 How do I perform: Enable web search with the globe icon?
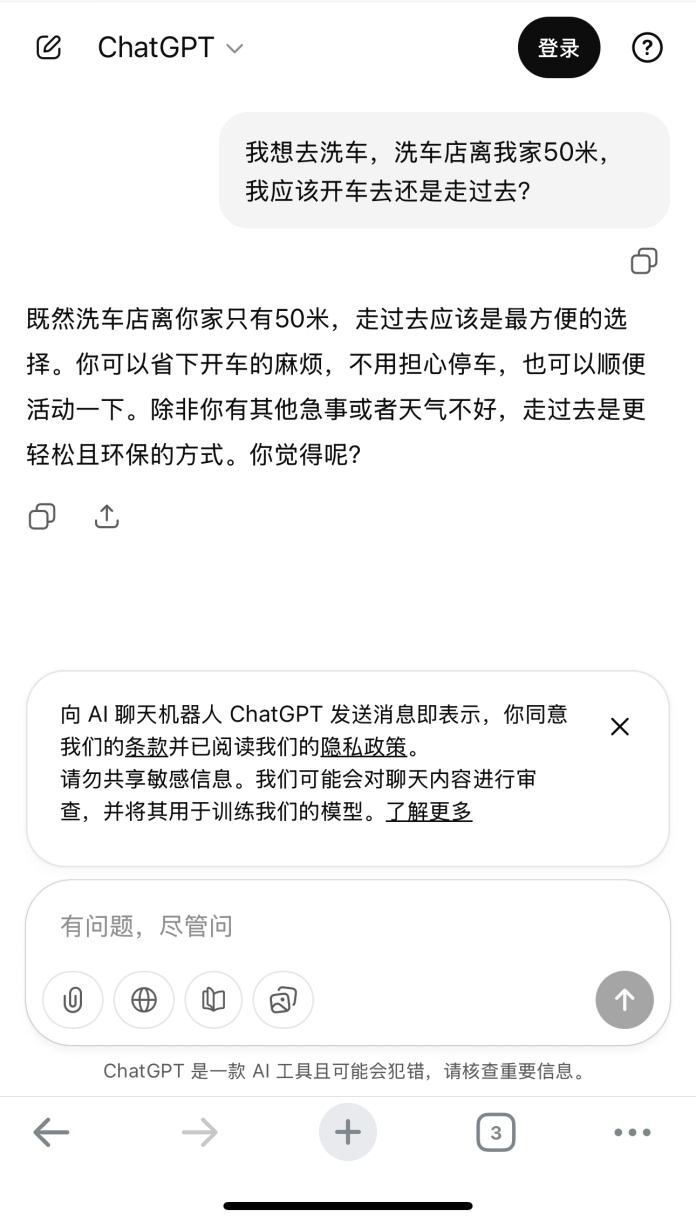click(x=144, y=1000)
